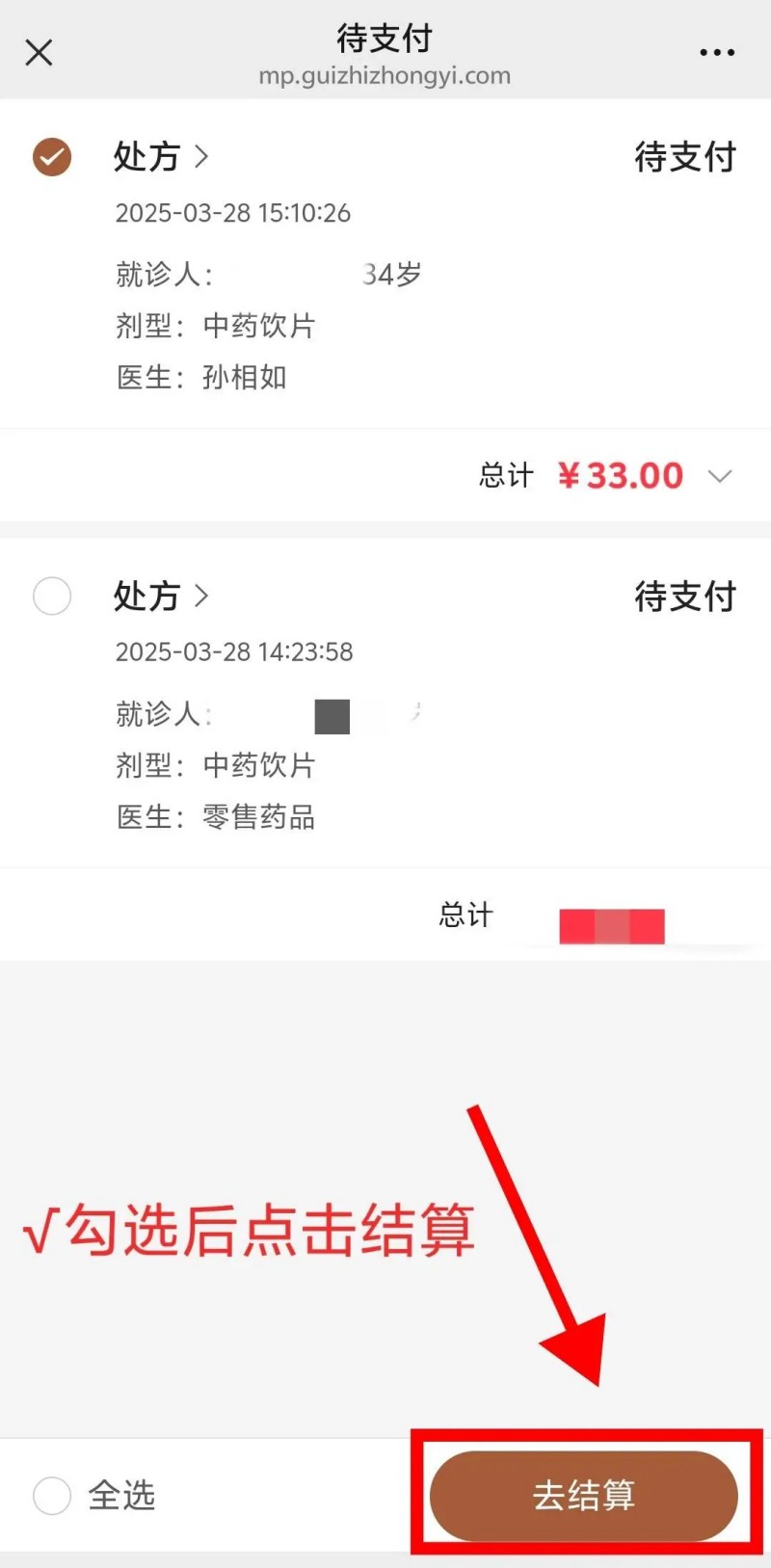
Task: Open the 处方 details from 15:10:26
Action: tap(161, 156)
